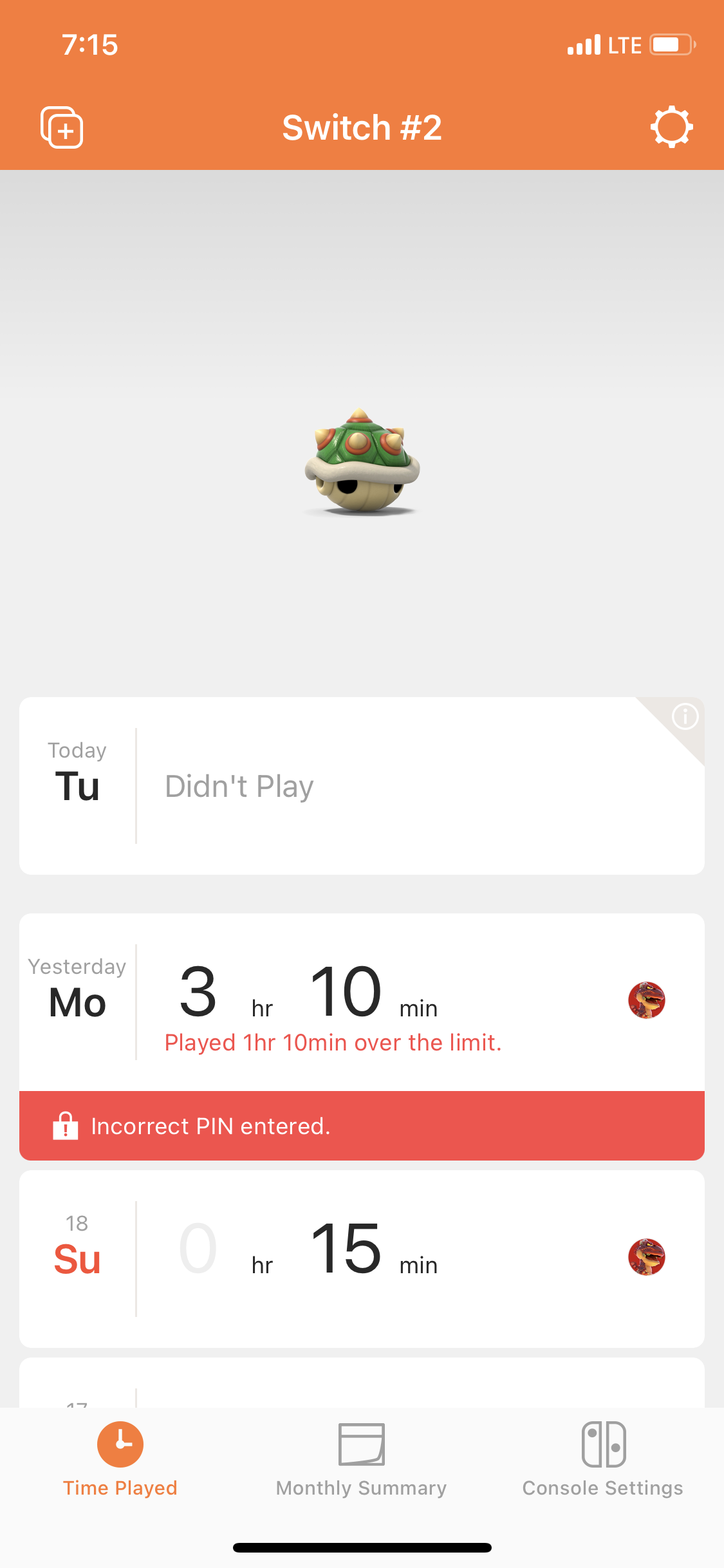View the Incorrect PIN entered alert
Image resolution: width=724 pixels, height=1568 pixels.
tap(360, 1126)
